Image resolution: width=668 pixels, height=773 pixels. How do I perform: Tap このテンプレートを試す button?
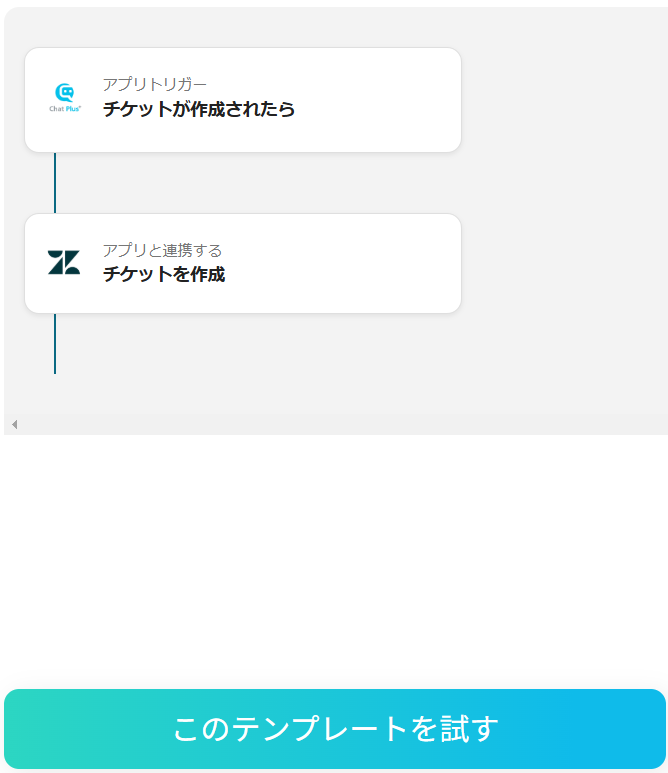334,729
